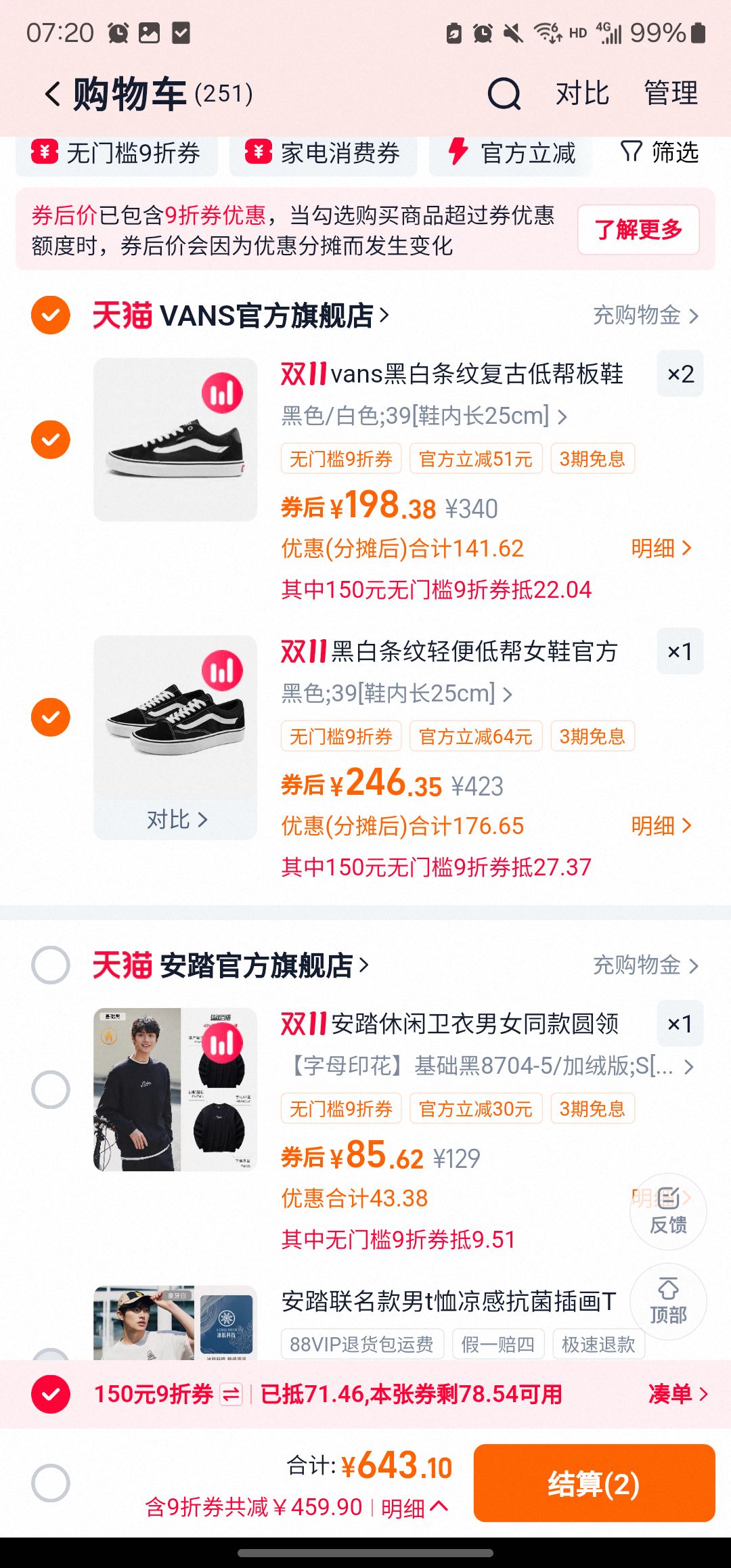Open the 筛选 filter options
The height and width of the screenshot is (1568, 731).
coord(660,152)
